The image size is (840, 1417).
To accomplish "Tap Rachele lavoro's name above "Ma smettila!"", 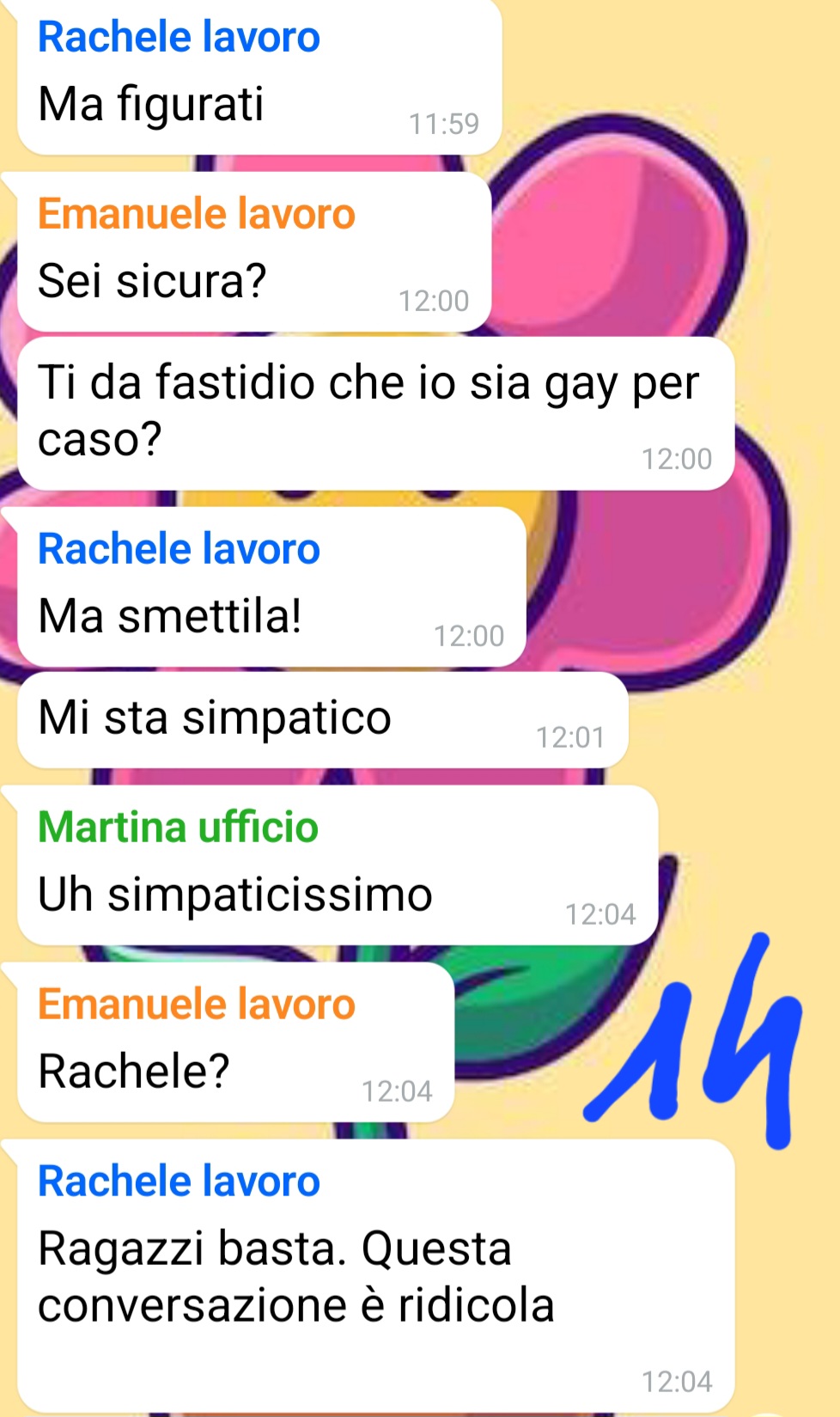I will coord(179,549).
